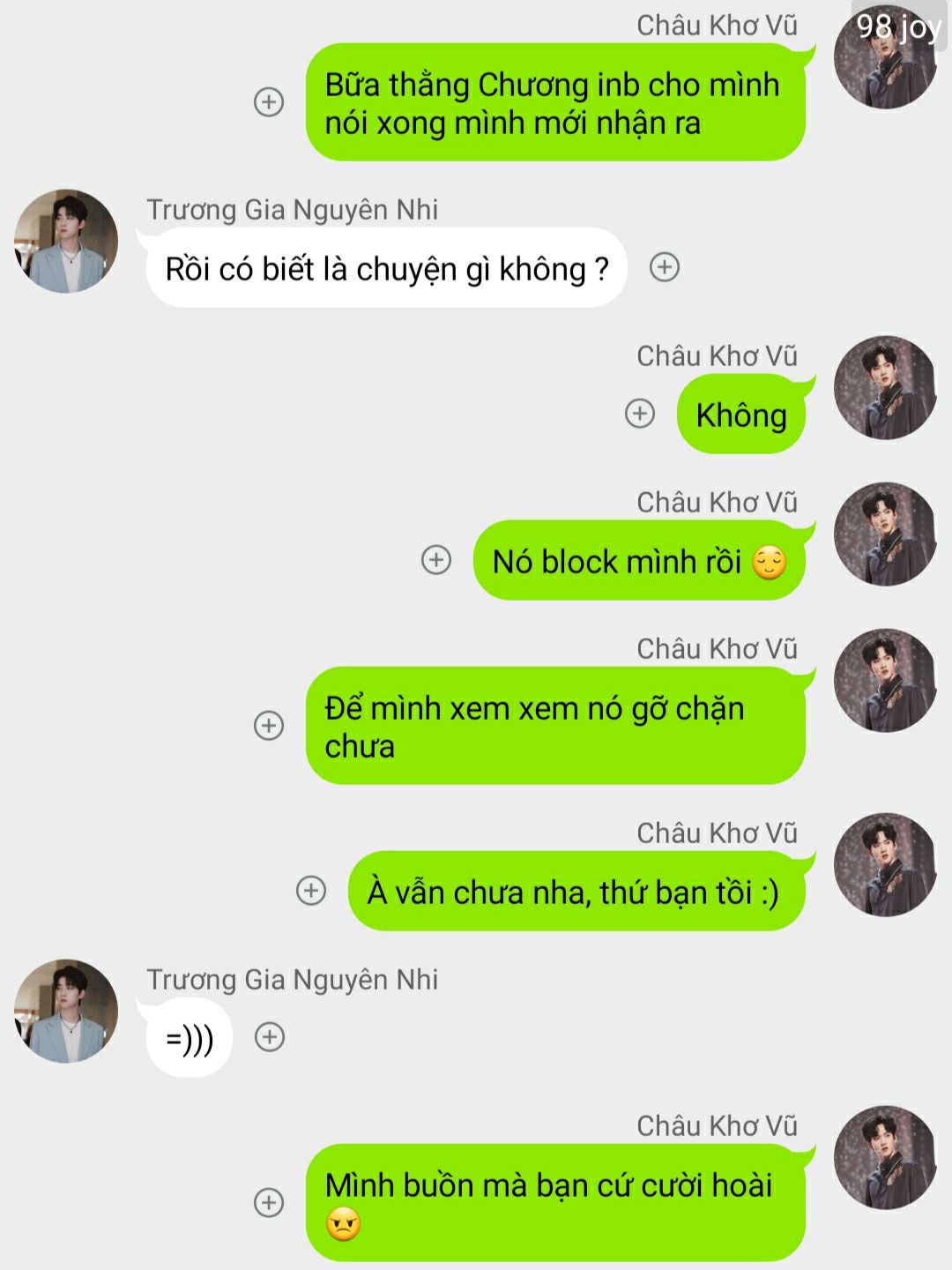Tap plus icon beside "À vẫn chưa nha" message

click(311, 890)
